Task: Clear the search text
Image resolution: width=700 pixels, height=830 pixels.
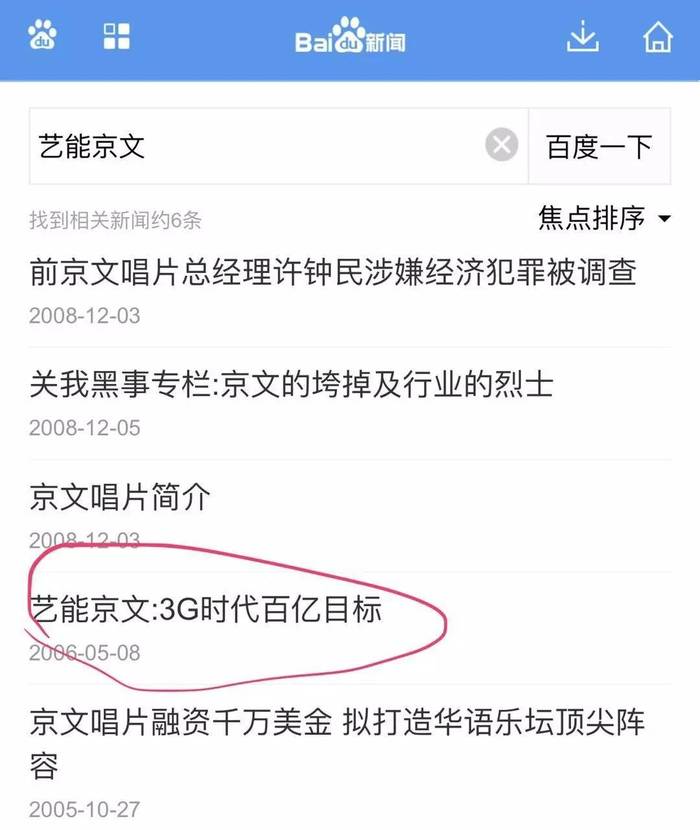Action: coord(502,146)
